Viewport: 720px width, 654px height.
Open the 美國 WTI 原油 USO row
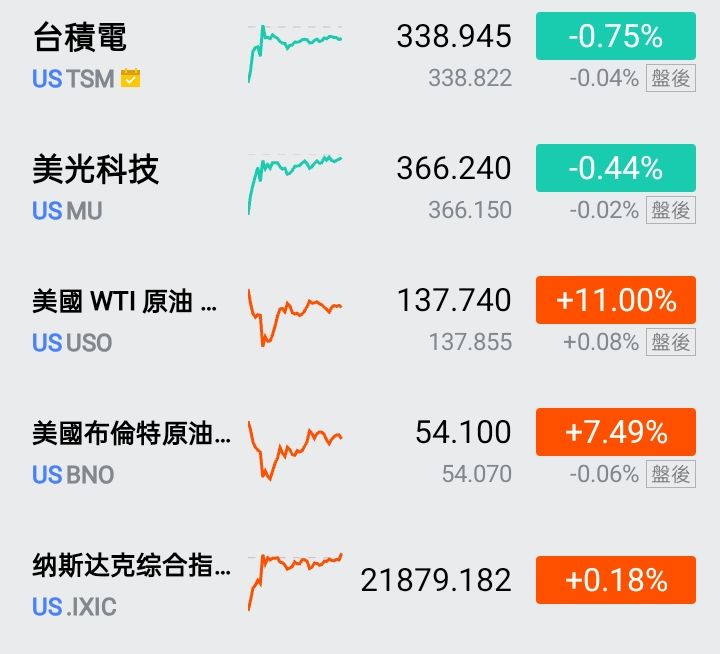(x=360, y=320)
